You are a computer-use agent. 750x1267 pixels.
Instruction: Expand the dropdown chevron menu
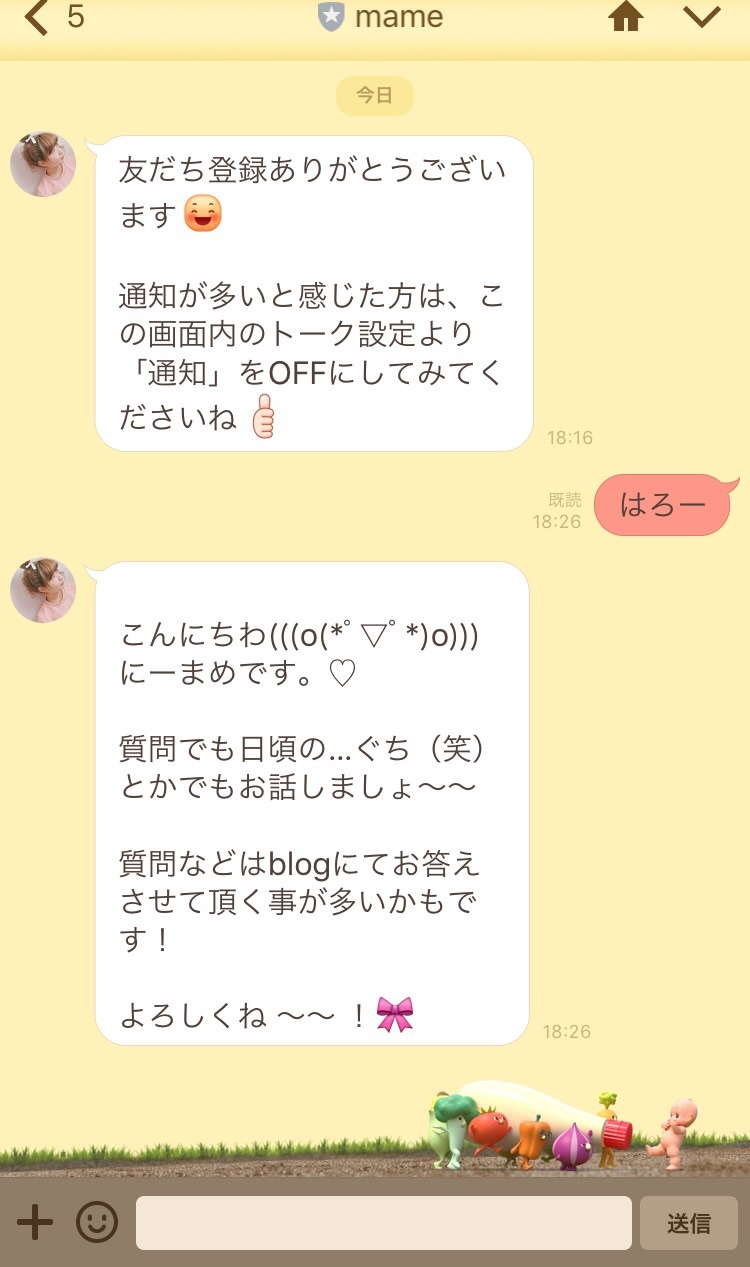[x=702, y=16]
